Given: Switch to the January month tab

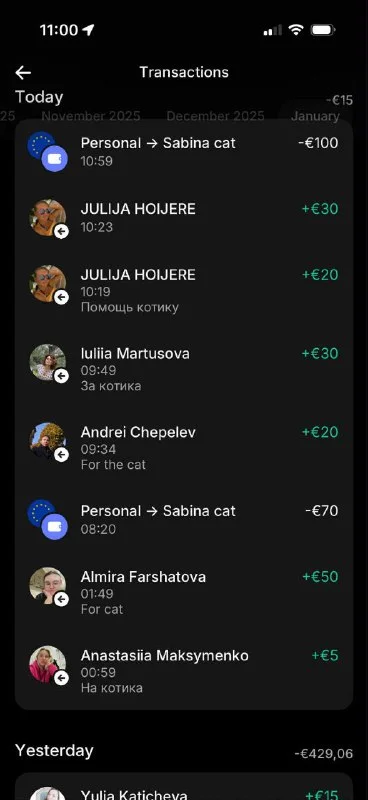Looking at the screenshot, I should (315, 116).
